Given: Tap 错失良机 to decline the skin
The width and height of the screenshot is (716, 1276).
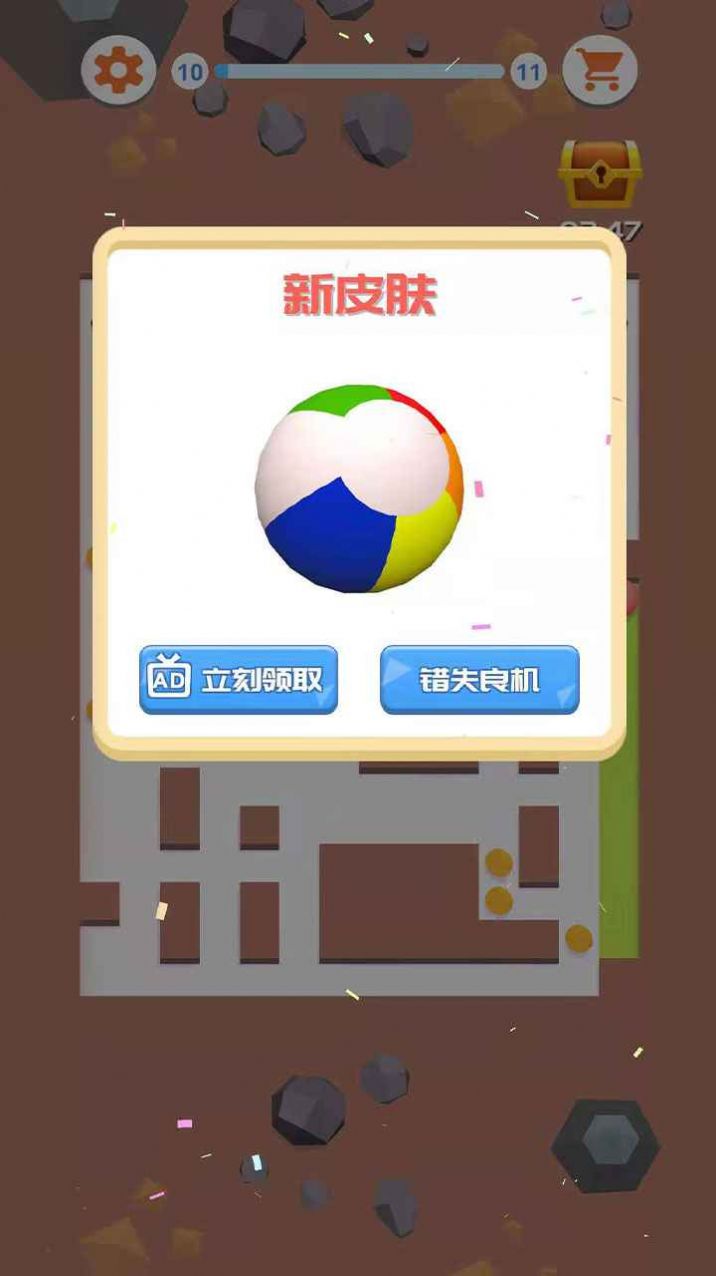Looking at the screenshot, I should (479, 680).
